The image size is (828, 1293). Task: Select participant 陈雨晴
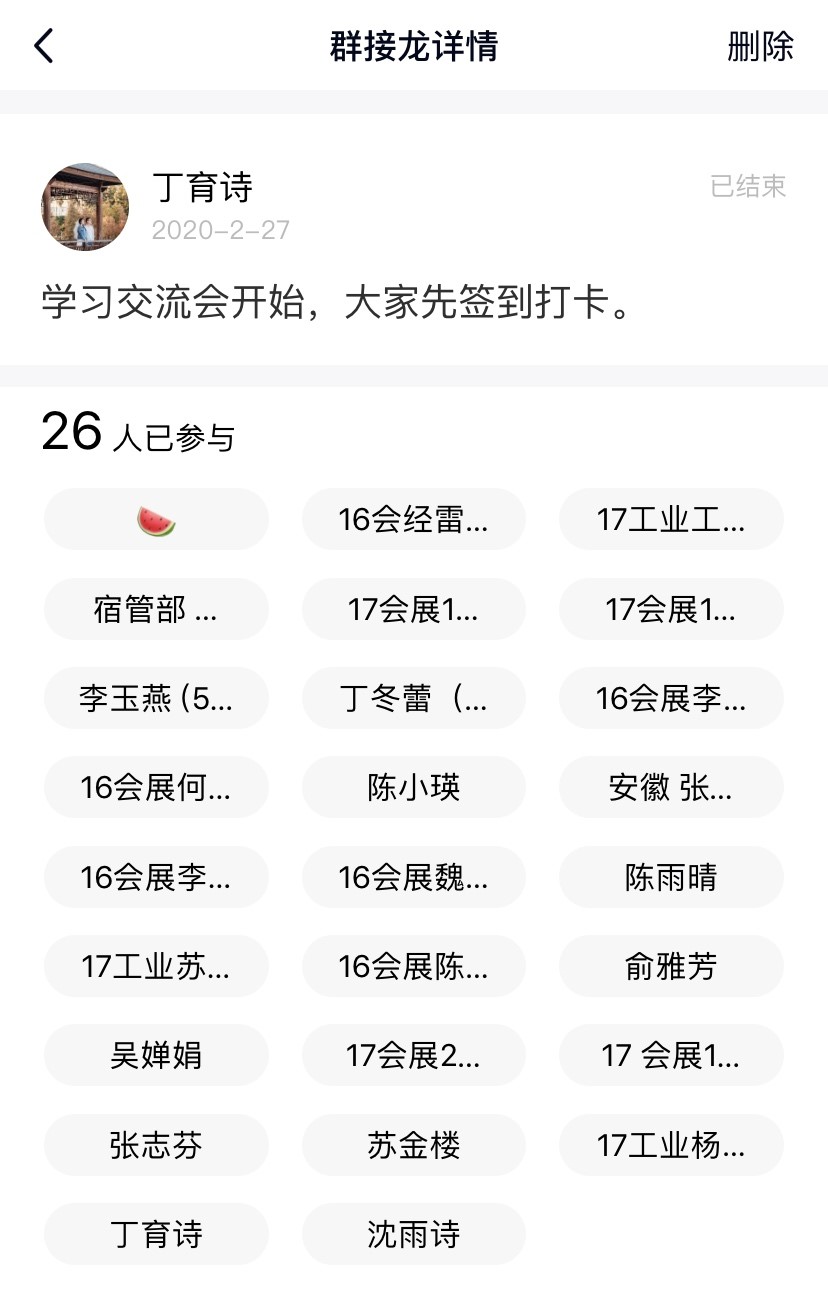(x=670, y=877)
